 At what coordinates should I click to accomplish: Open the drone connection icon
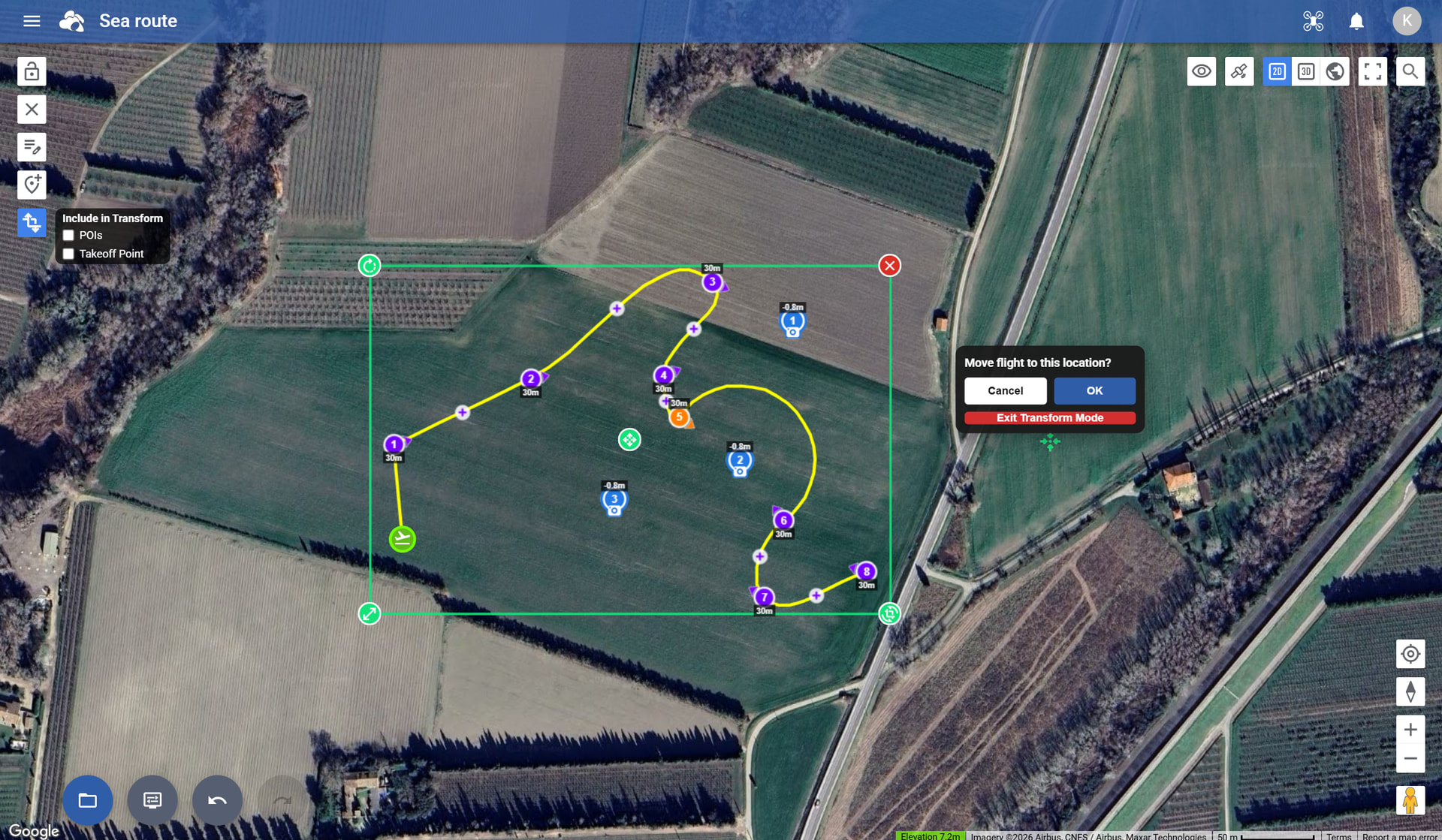click(x=1313, y=21)
